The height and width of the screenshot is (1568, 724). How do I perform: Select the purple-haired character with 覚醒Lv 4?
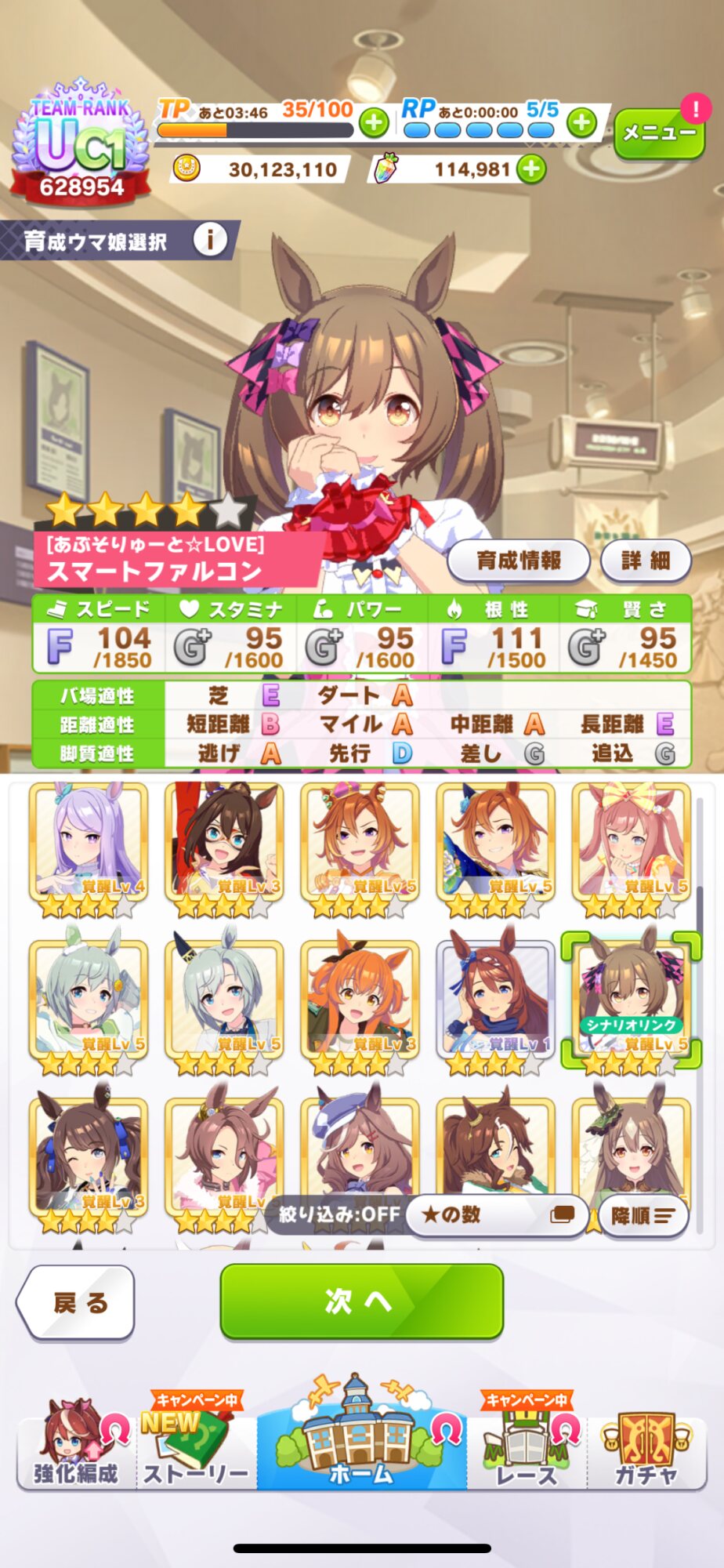pyautogui.click(x=89, y=848)
